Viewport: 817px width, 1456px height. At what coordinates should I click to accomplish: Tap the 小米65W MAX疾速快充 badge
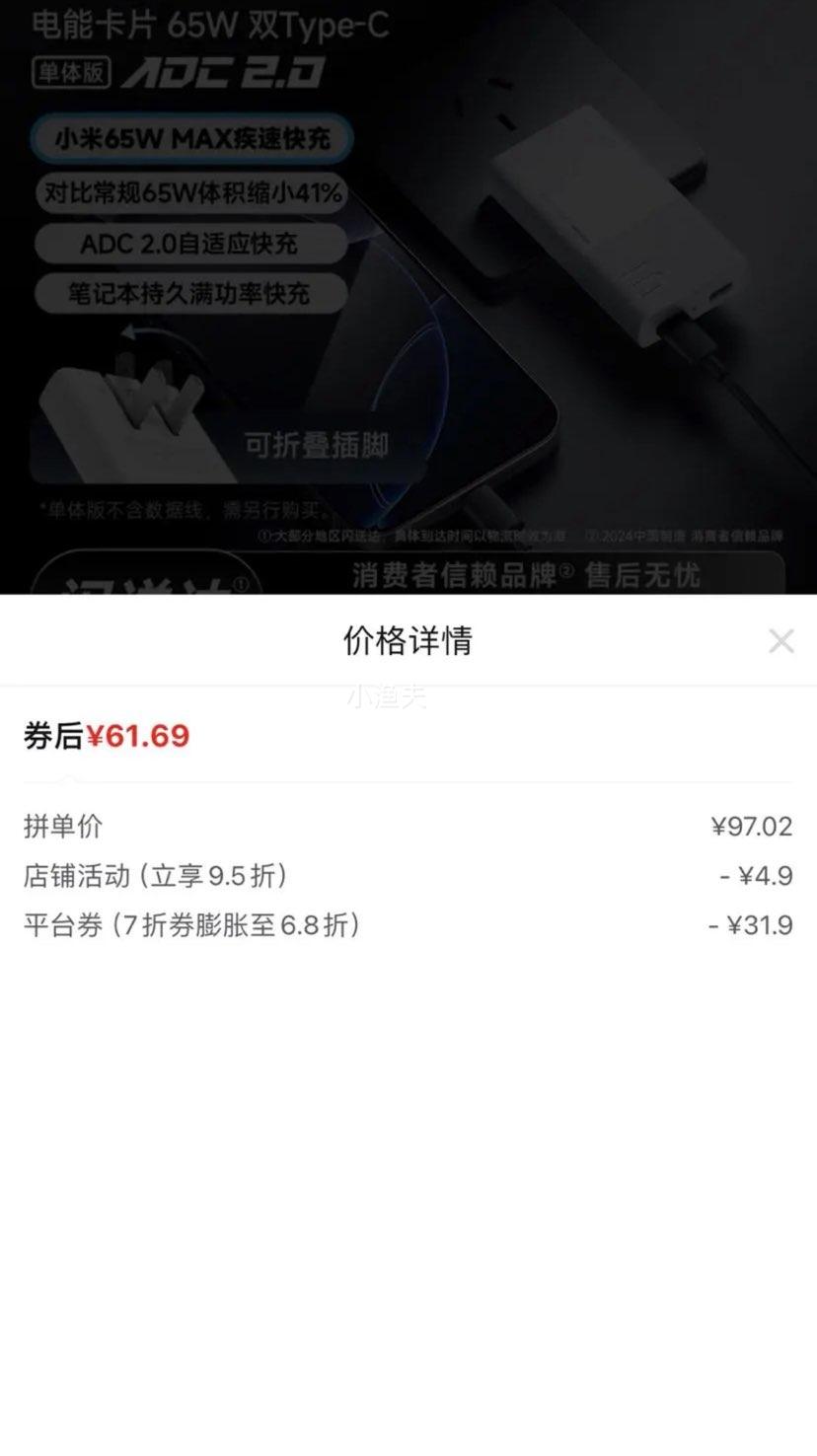pos(192,138)
